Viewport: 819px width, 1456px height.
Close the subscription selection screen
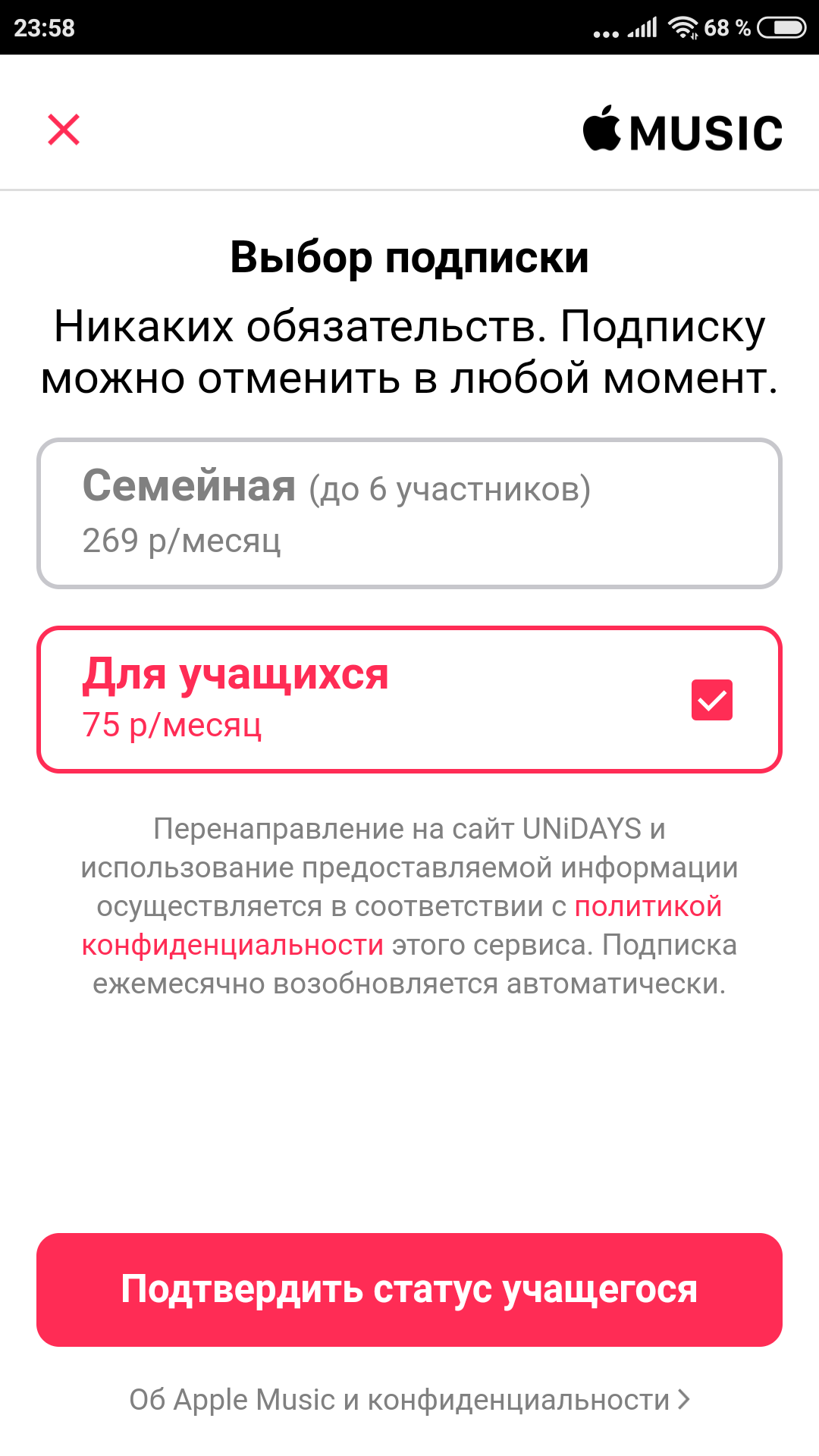click(x=64, y=130)
